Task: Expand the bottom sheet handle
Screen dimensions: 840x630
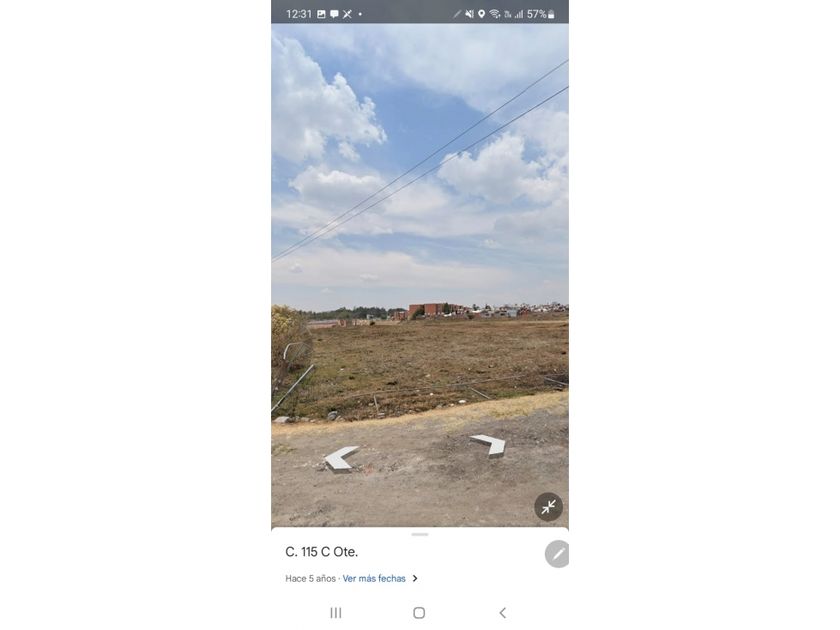Action: coord(420,534)
